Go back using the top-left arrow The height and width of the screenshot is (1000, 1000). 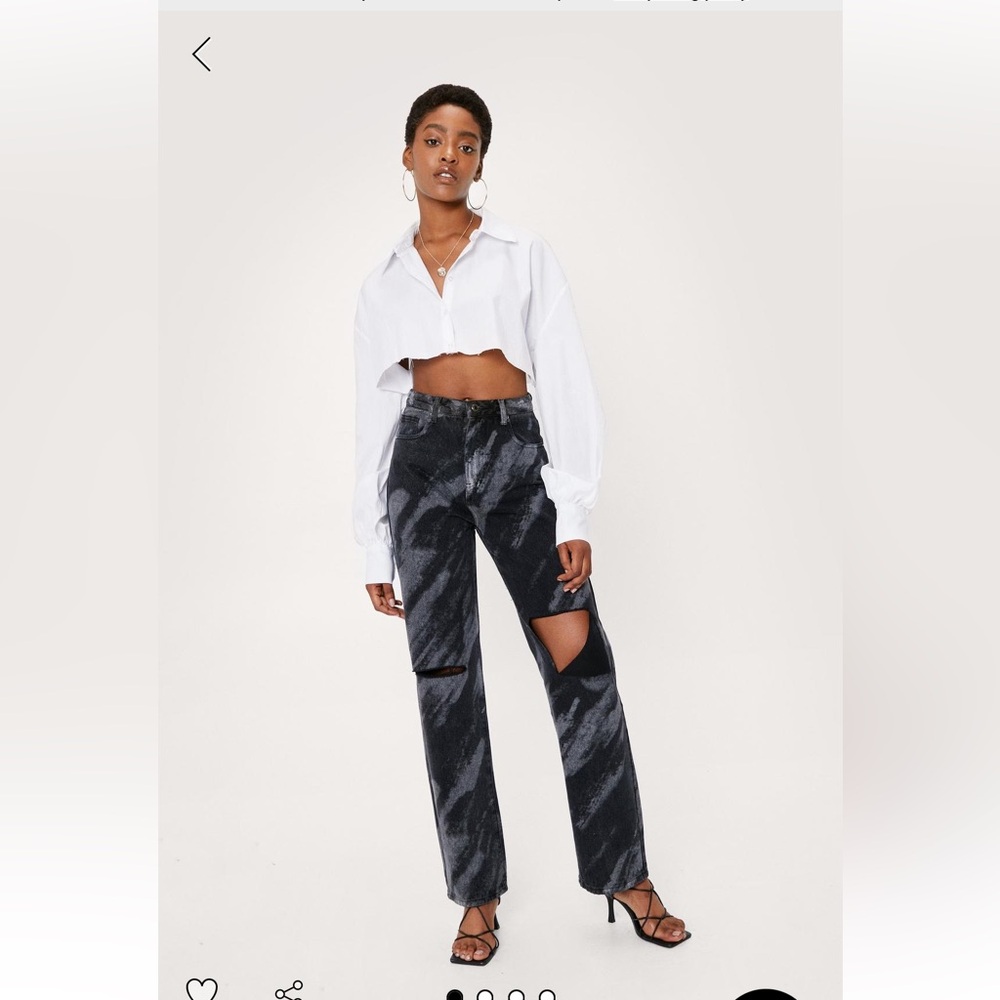(x=202, y=54)
